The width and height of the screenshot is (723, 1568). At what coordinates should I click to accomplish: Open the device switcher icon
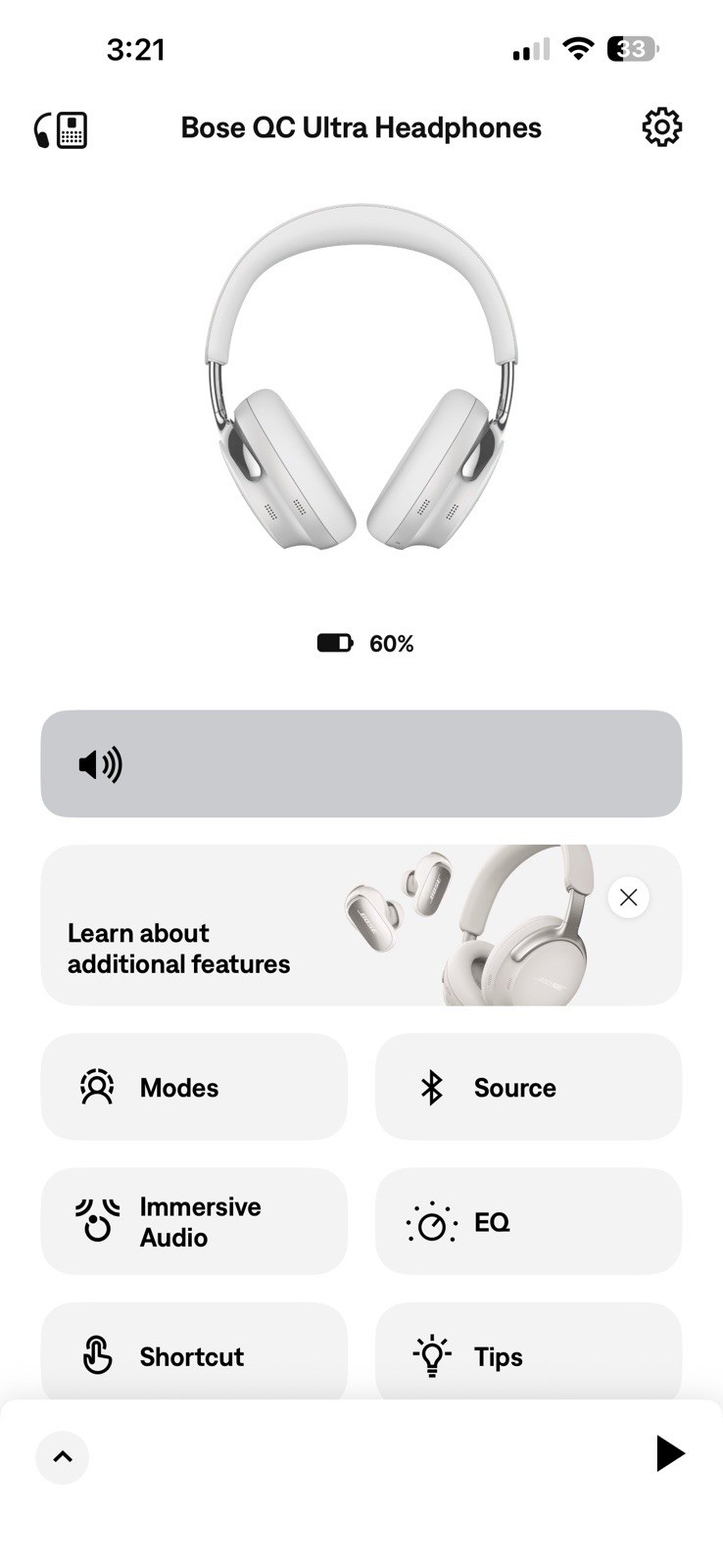[x=61, y=129]
